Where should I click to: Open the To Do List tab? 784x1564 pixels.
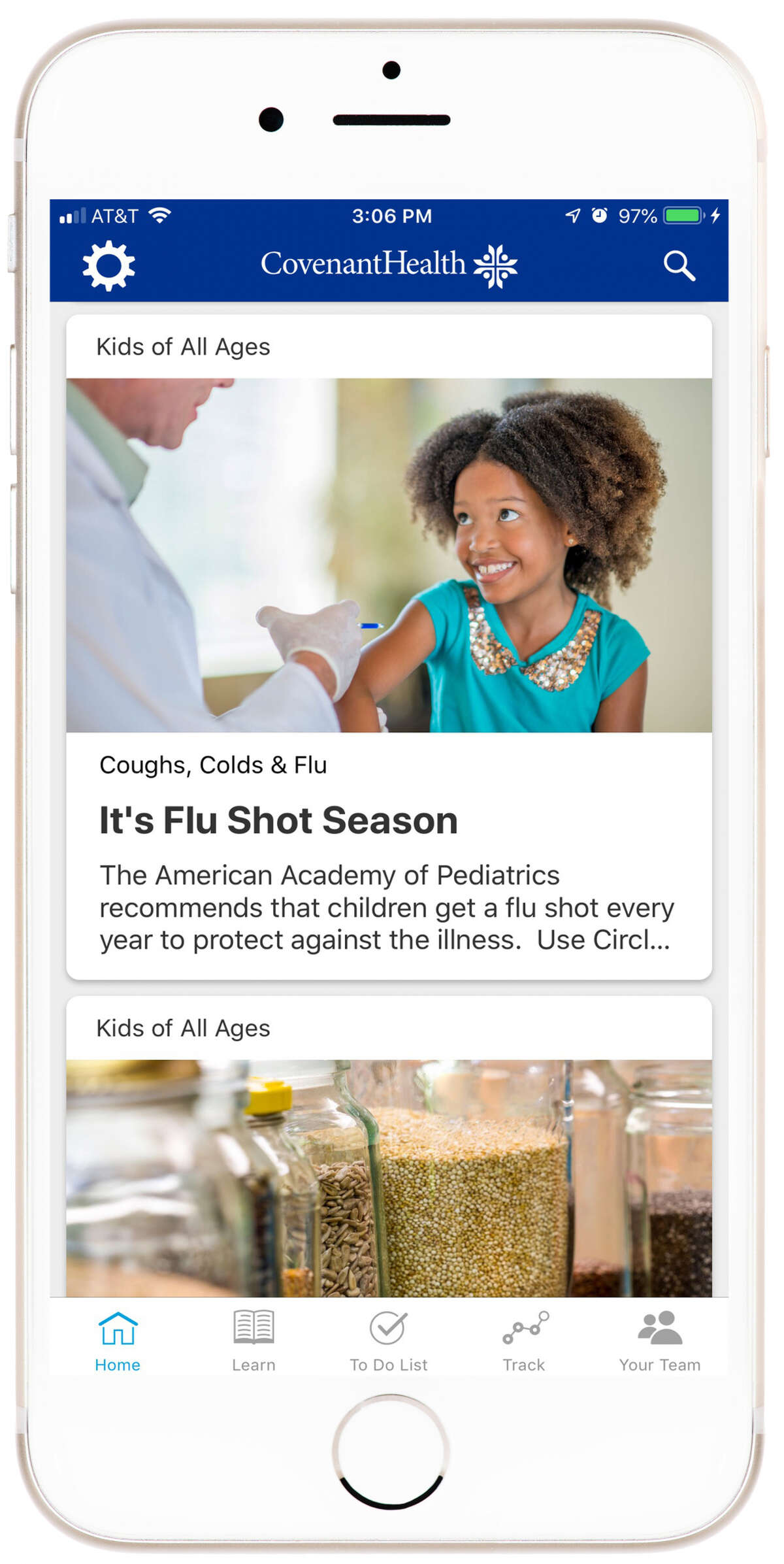[389, 1341]
